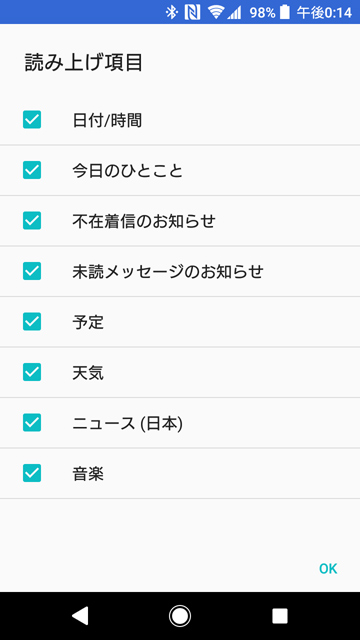Confirm selection with OK
The height and width of the screenshot is (640, 360).
[x=328, y=569]
